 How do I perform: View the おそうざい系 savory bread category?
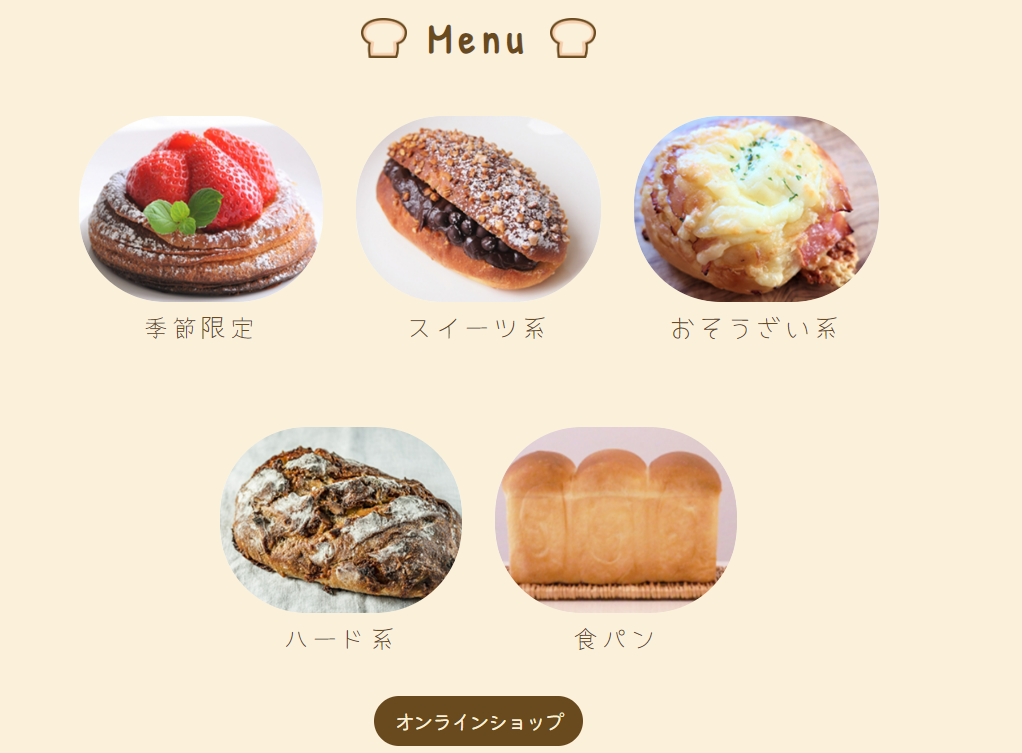756,209
